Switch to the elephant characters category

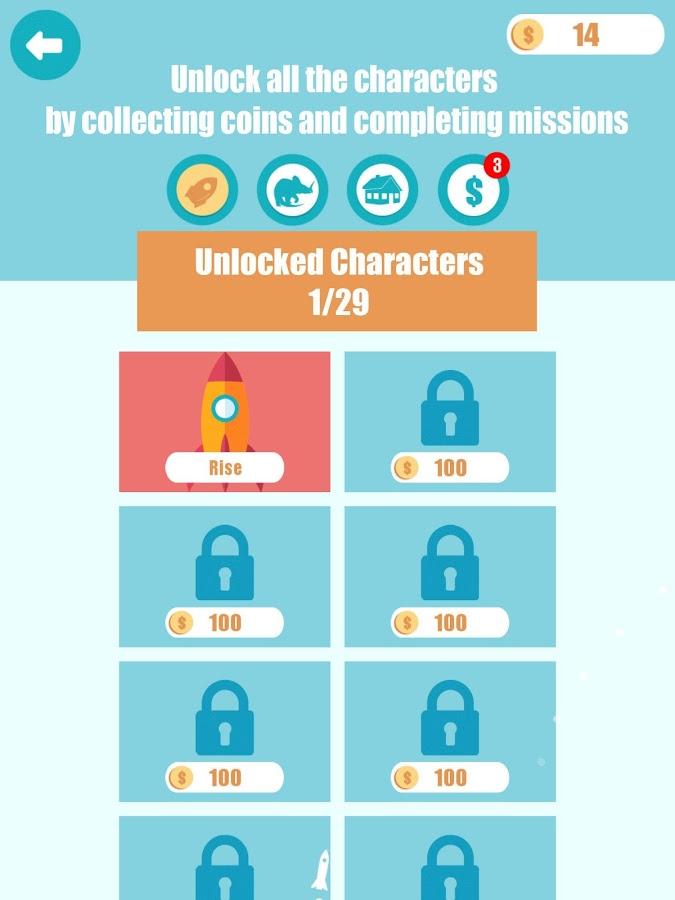(x=292, y=189)
